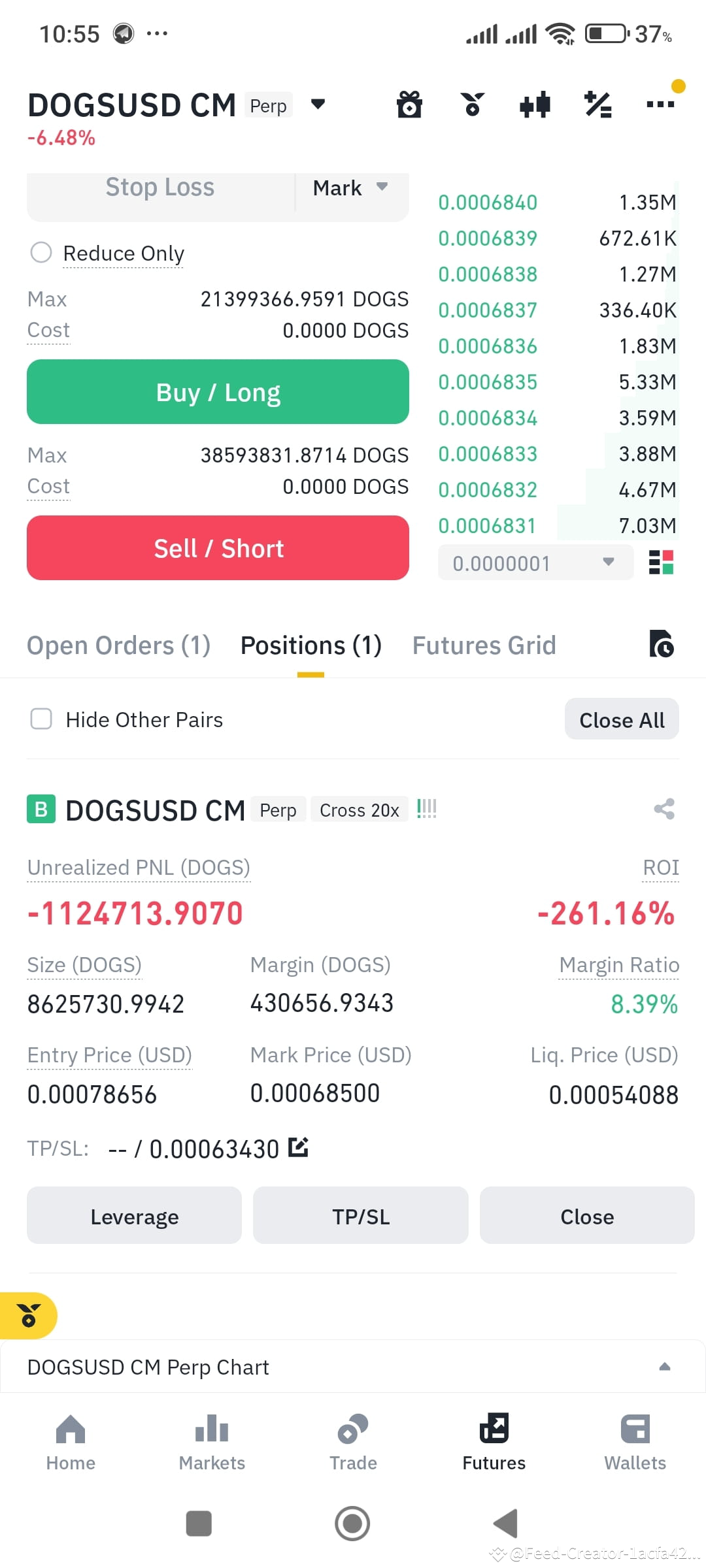Enable the Reduce Only checkbox
The width and height of the screenshot is (706, 1568).
pyautogui.click(x=41, y=253)
